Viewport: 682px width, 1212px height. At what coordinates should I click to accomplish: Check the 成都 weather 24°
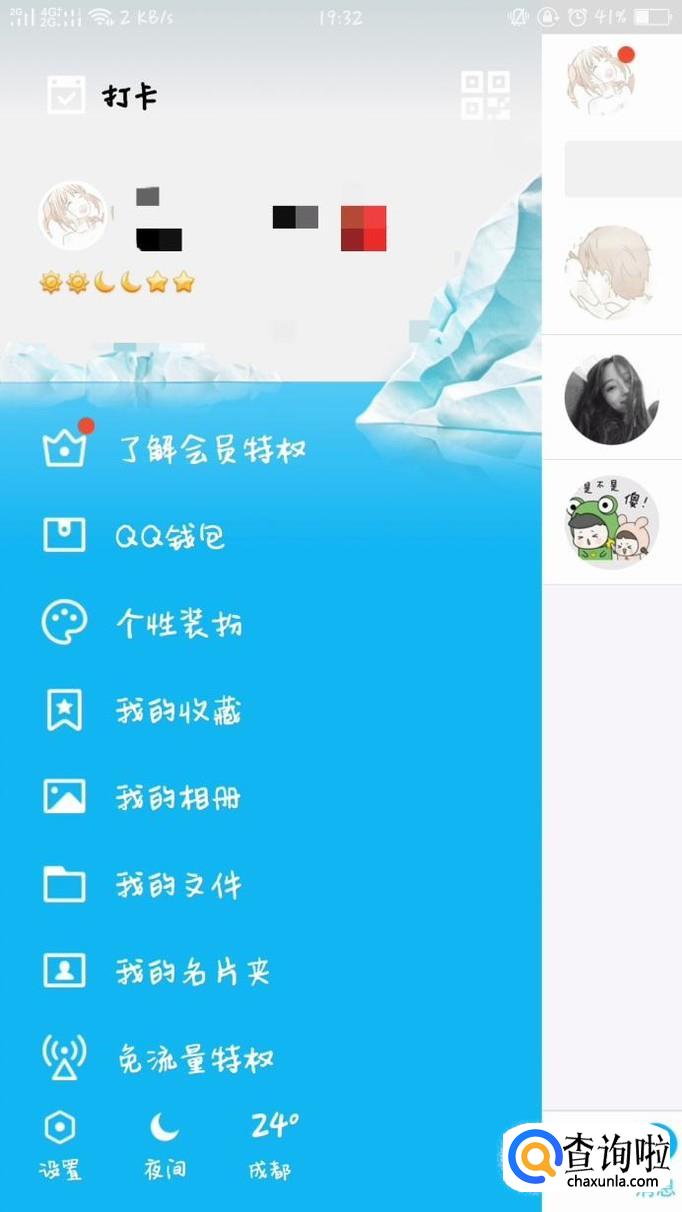tap(273, 1145)
